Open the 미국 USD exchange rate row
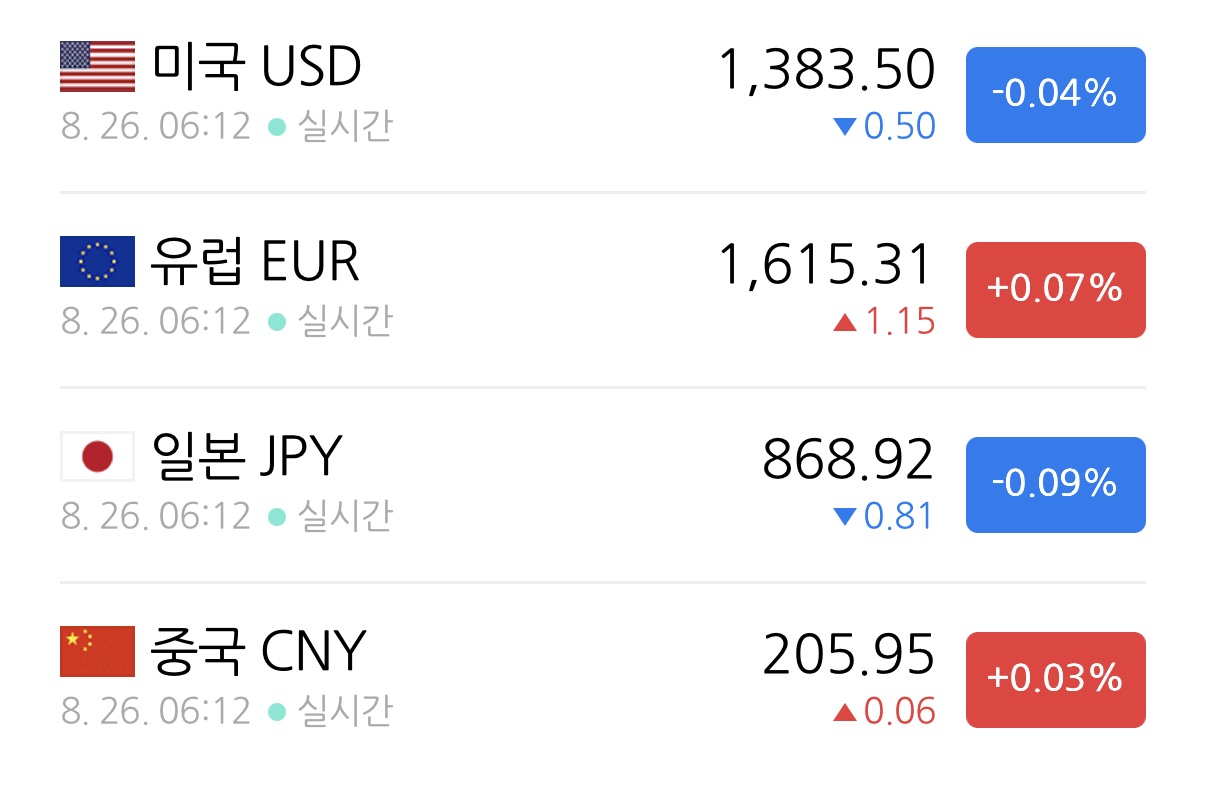The width and height of the screenshot is (1206, 795). click(603, 96)
